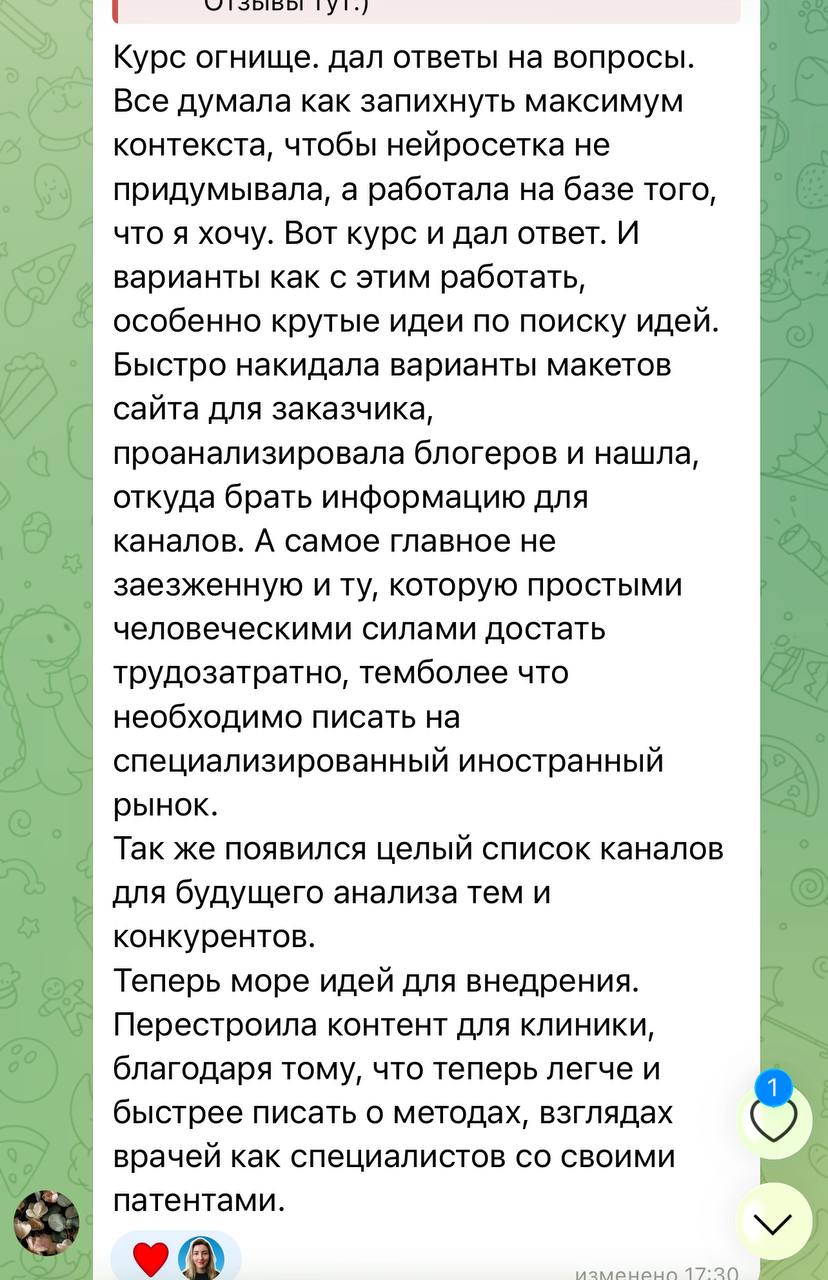Tap the heart reaction chip under the message

176,1257
